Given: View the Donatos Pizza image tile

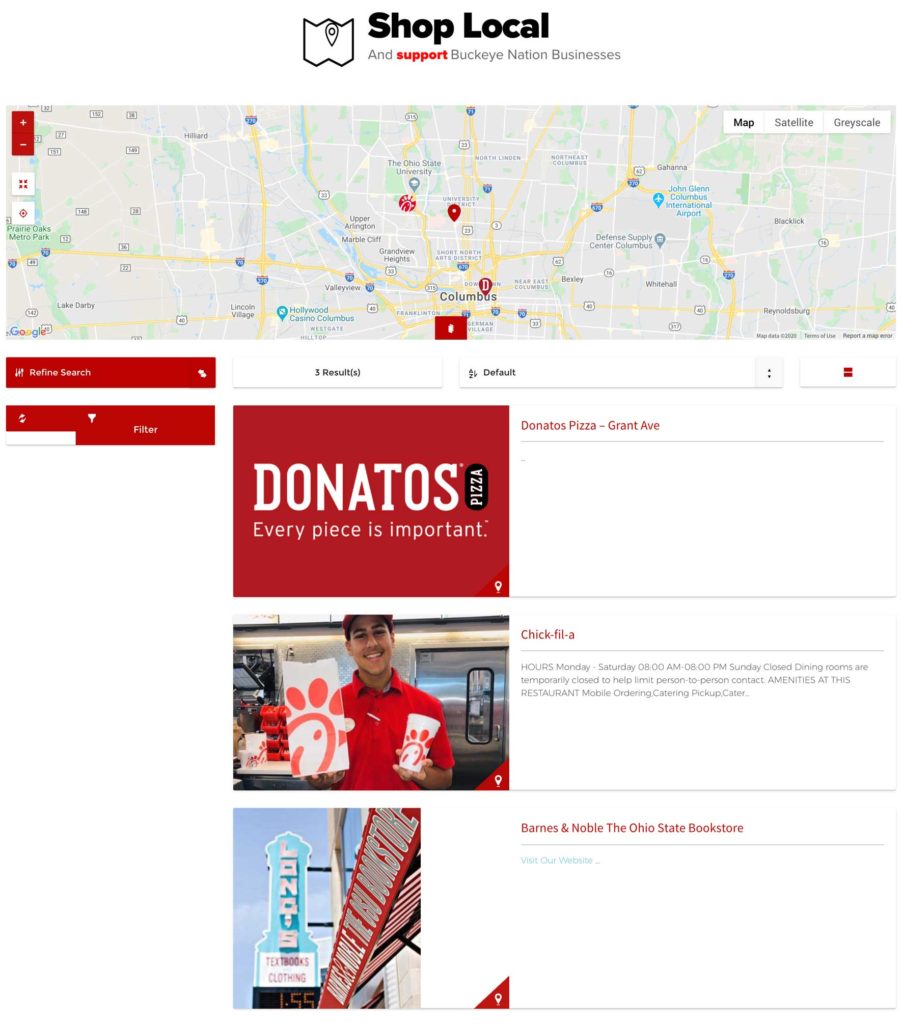Looking at the screenshot, I should [371, 501].
